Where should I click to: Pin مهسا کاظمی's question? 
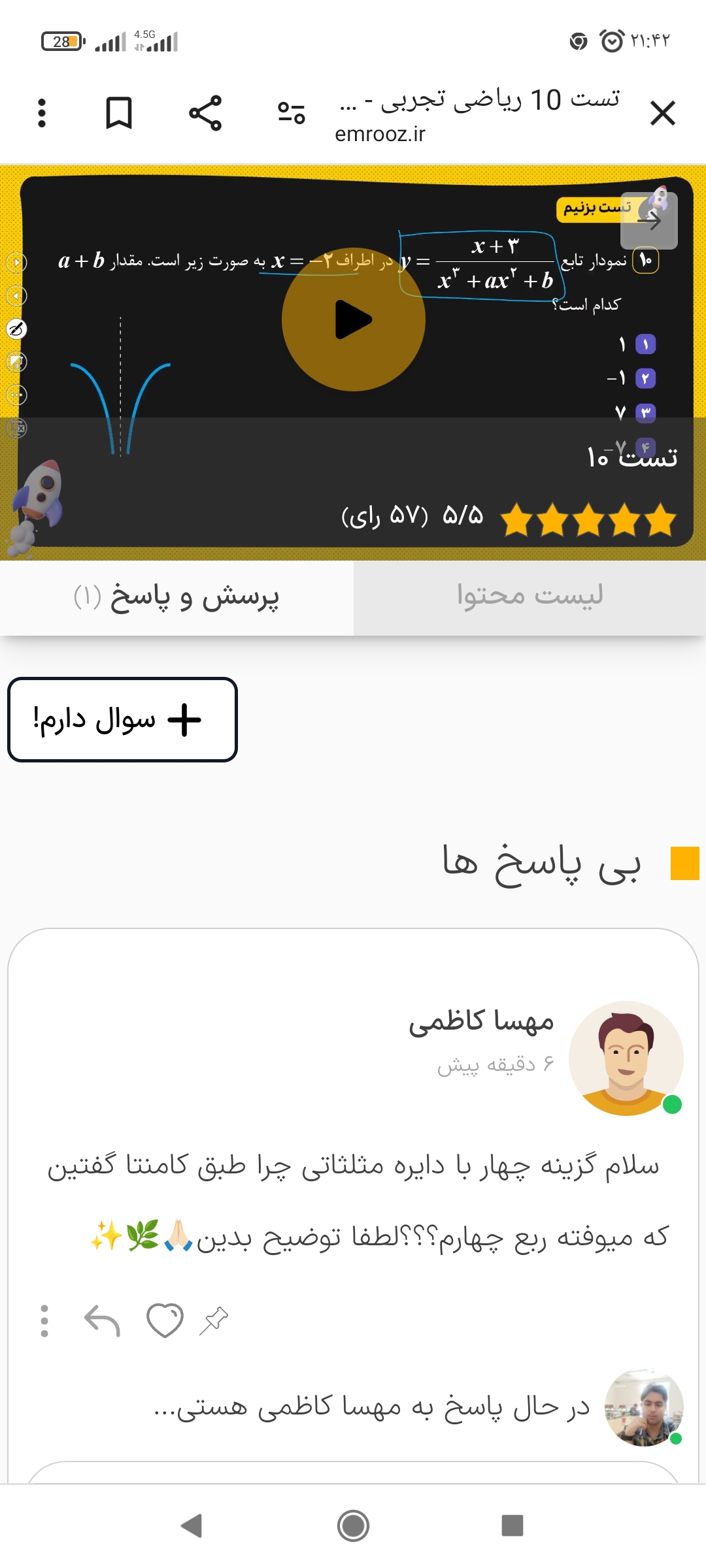click(214, 1320)
